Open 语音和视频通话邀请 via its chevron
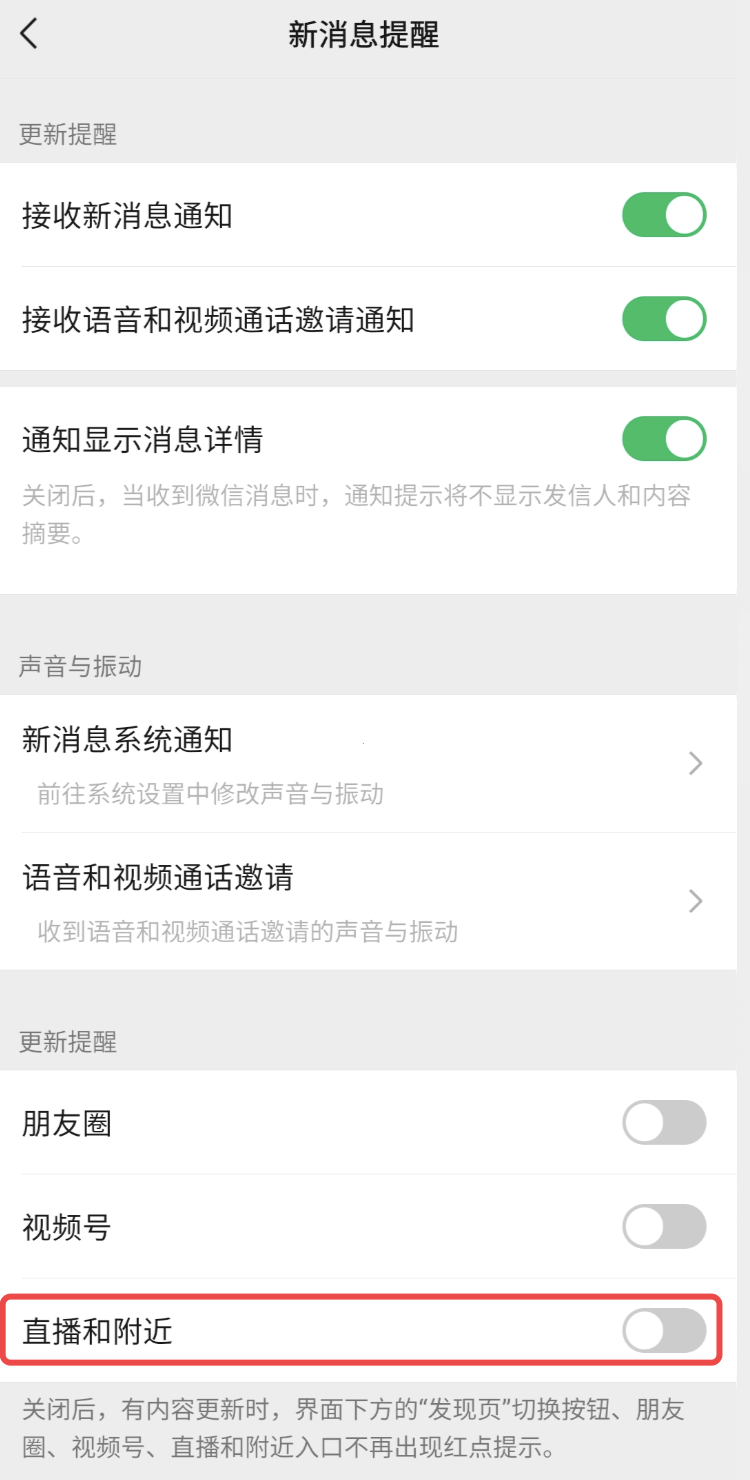 click(x=696, y=901)
